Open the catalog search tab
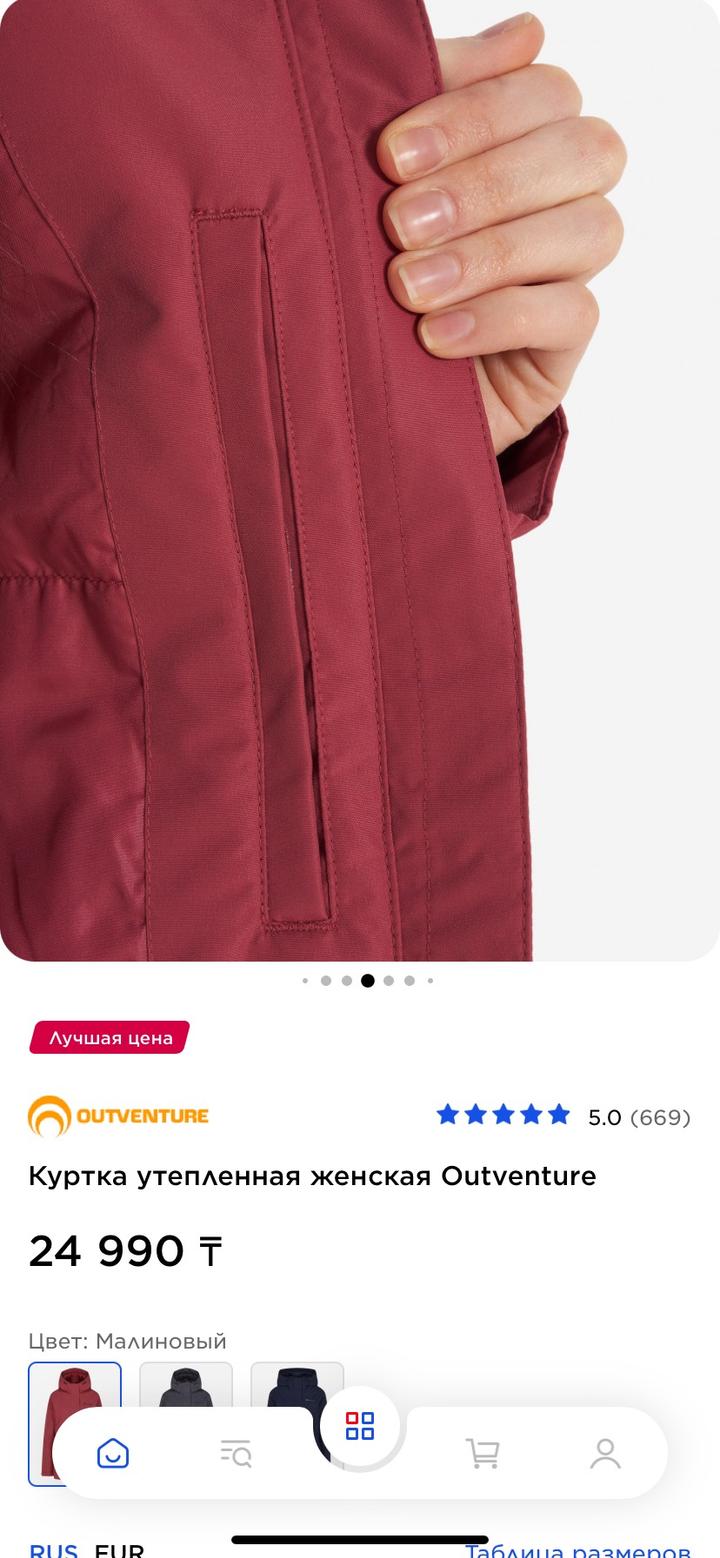The height and width of the screenshot is (1558, 720). pos(236,1453)
